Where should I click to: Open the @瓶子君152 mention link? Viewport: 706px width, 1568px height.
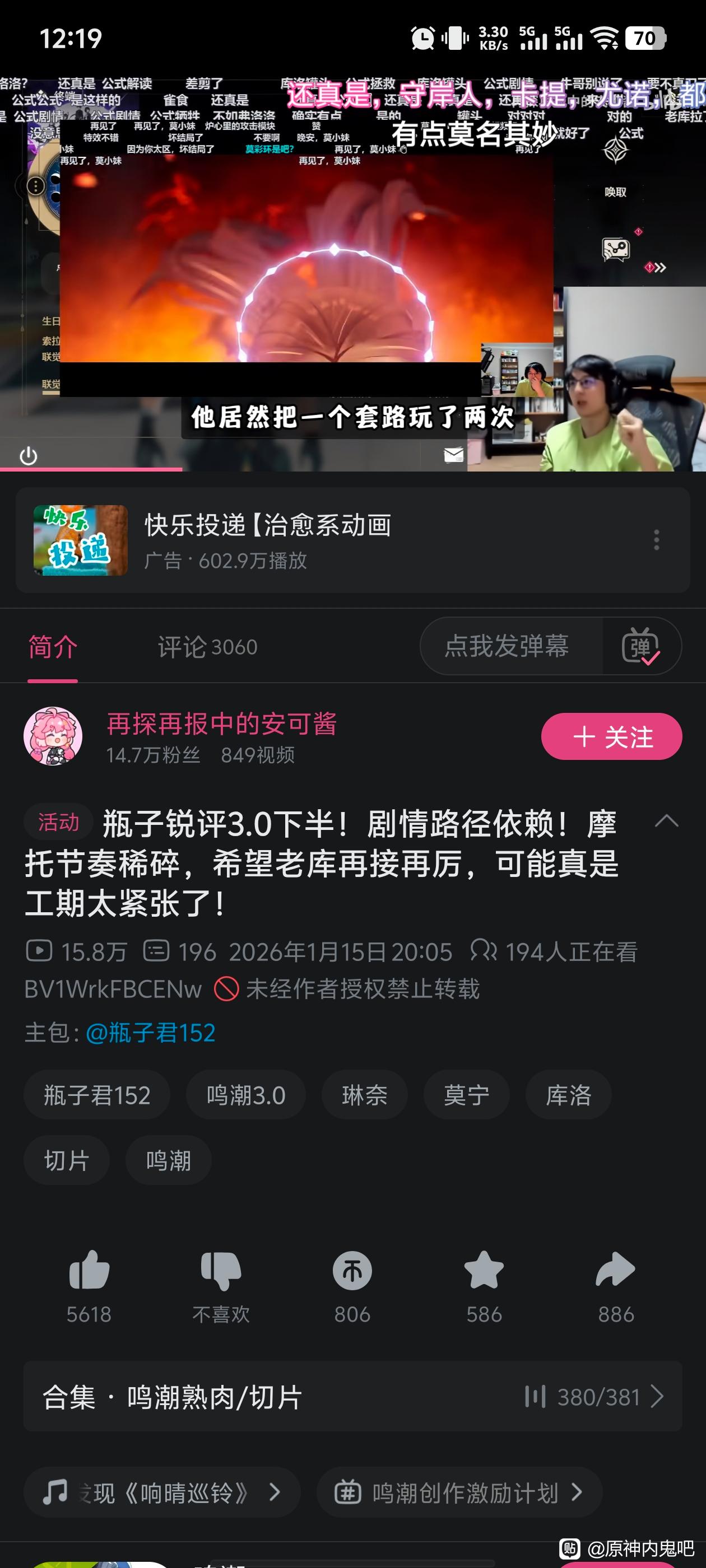pos(151,1033)
